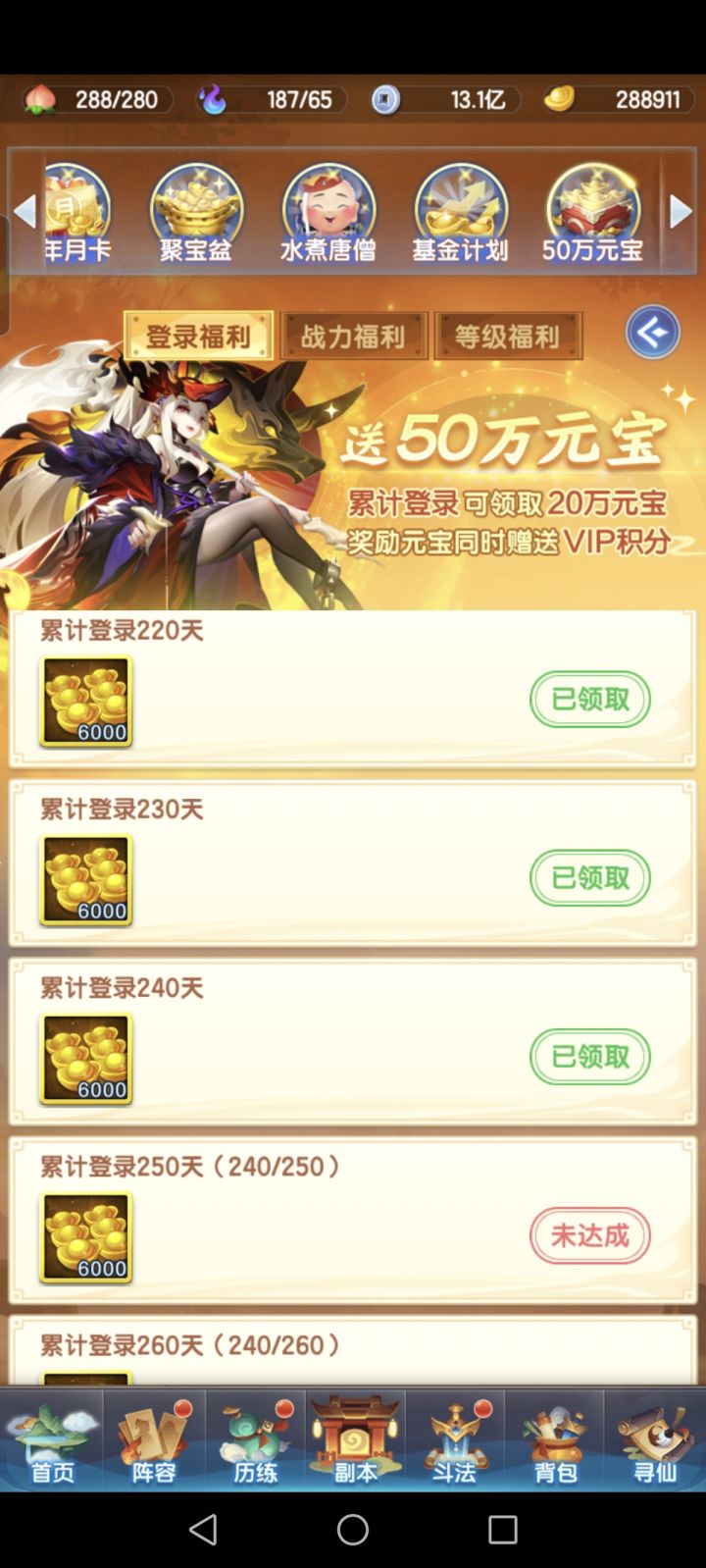Select the 50万元宝 activity icon

point(592,211)
